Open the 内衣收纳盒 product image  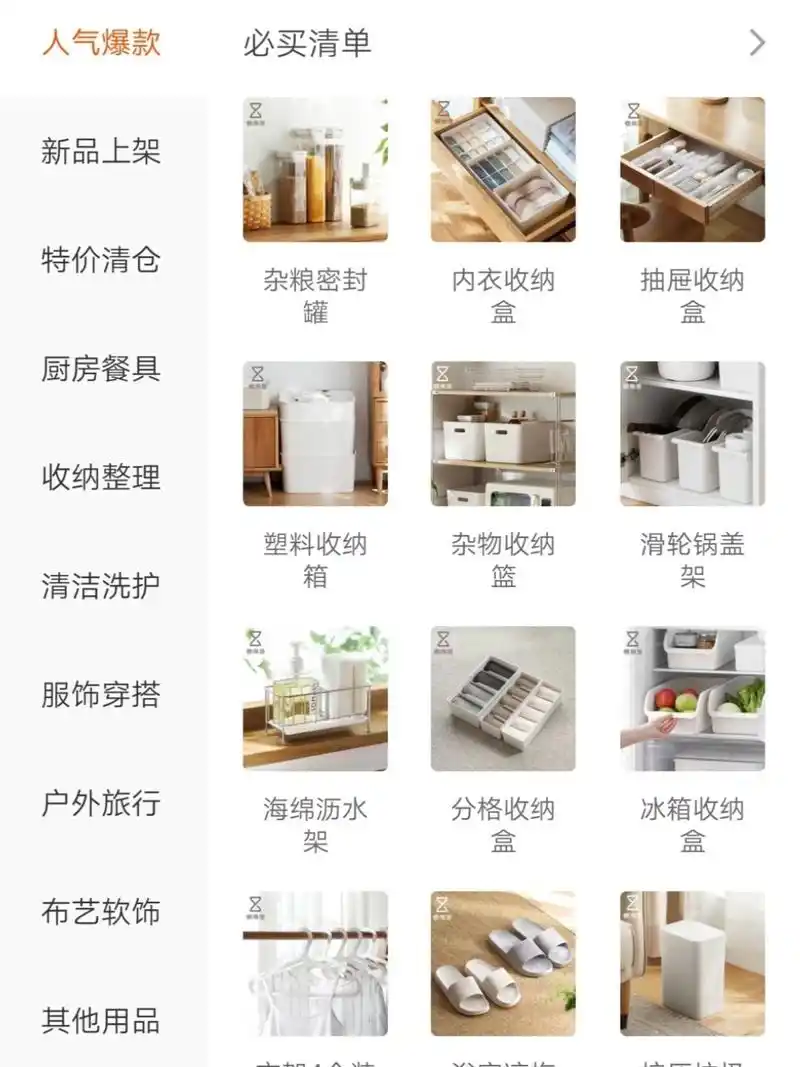click(503, 169)
